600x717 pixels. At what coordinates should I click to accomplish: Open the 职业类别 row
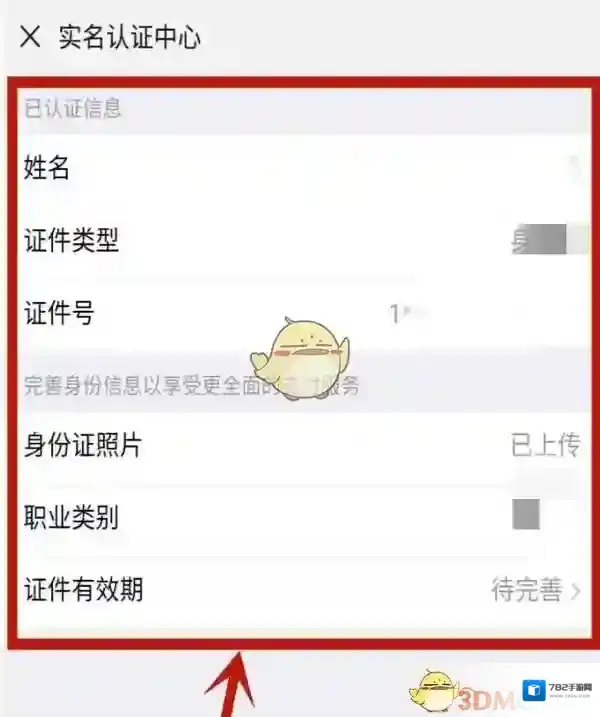(300, 518)
